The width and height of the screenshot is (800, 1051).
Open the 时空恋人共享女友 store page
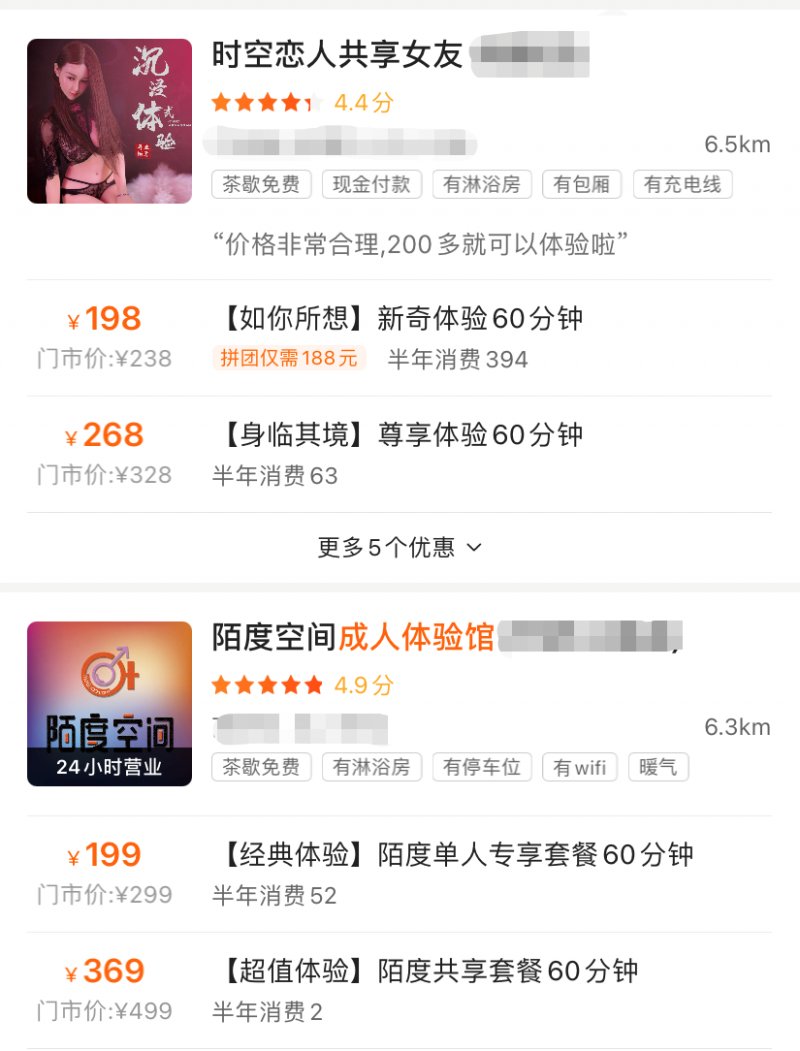(335, 57)
